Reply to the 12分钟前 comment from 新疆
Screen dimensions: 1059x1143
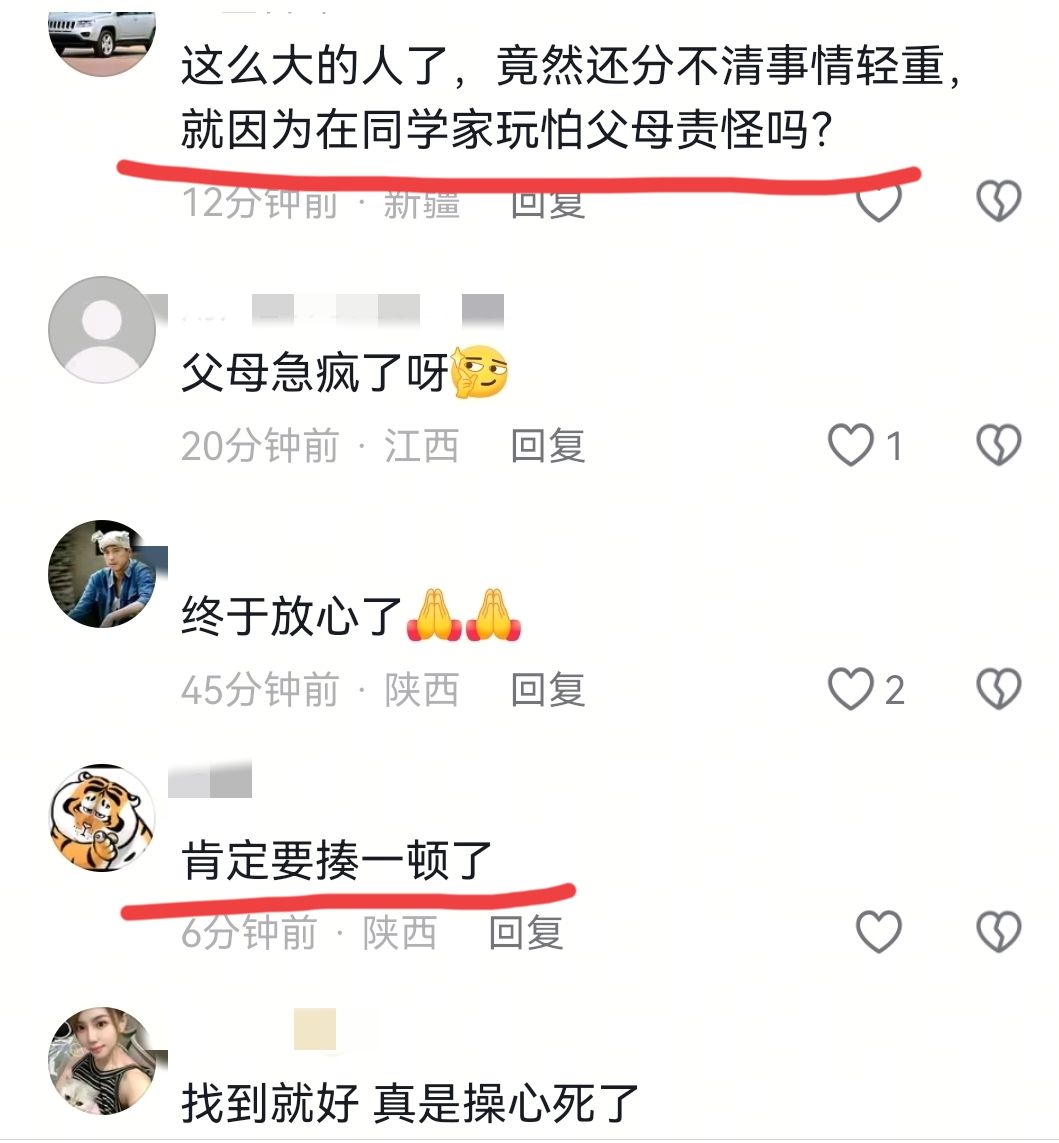point(547,203)
